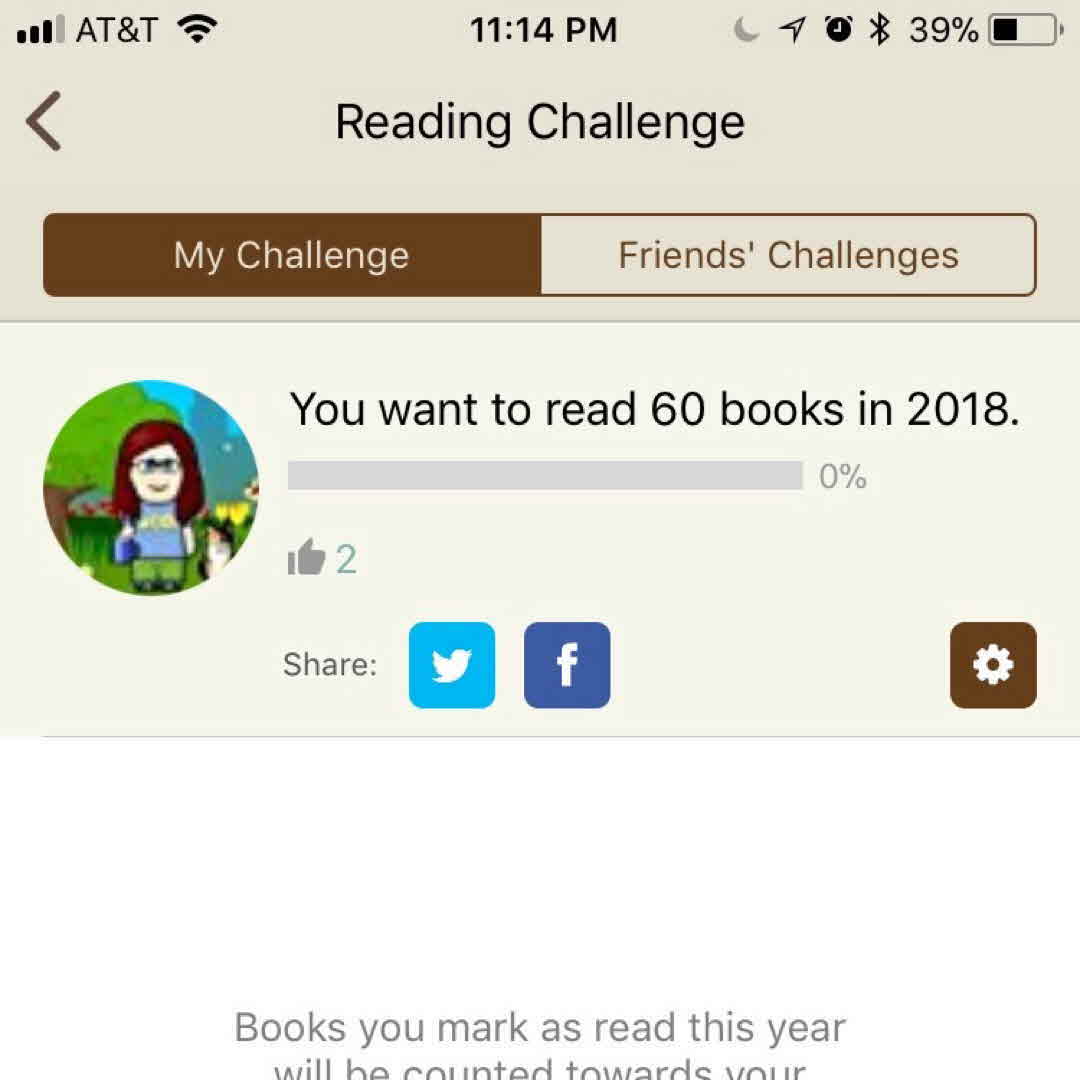Go back from Reading Challenge
The height and width of the screenshot is (1080, 1080).
[44, 121]
